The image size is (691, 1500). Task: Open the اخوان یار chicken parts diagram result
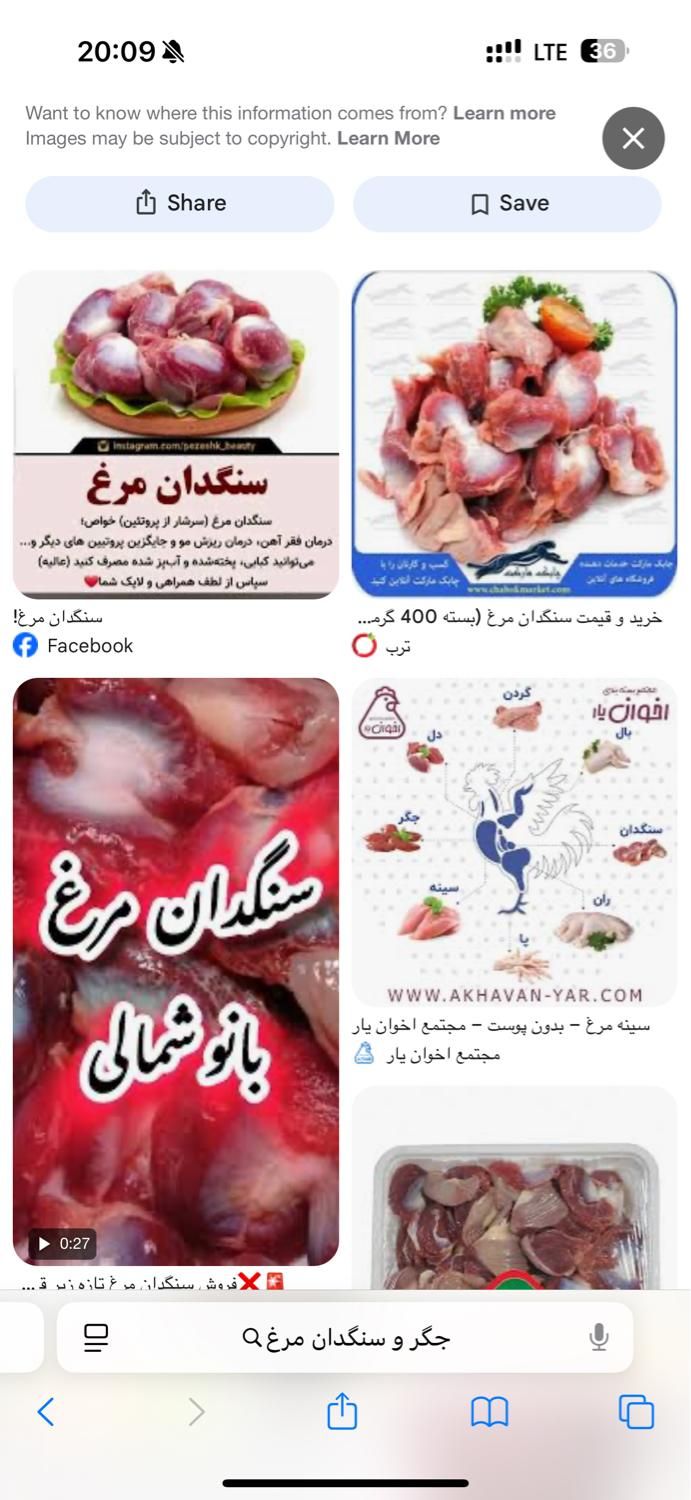514,842
